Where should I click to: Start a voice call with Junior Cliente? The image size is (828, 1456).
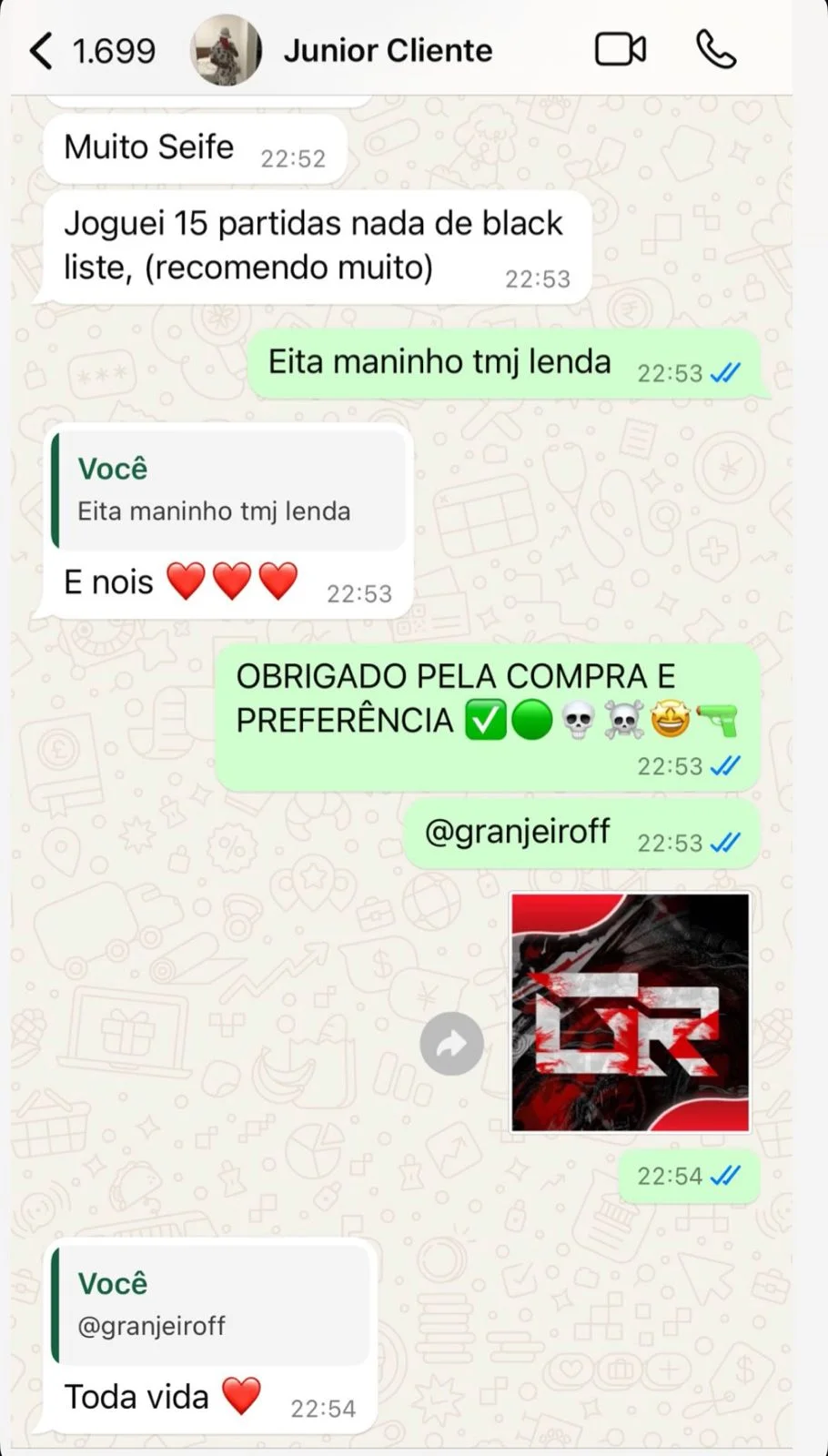[x=716, y=50]
